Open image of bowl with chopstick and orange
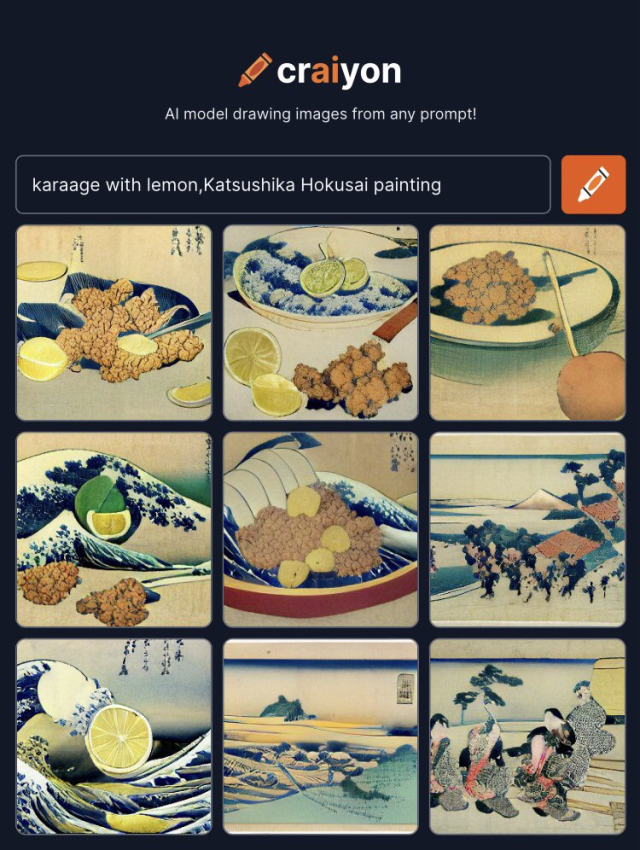The image size is (640, 850). tap(527, 322)
